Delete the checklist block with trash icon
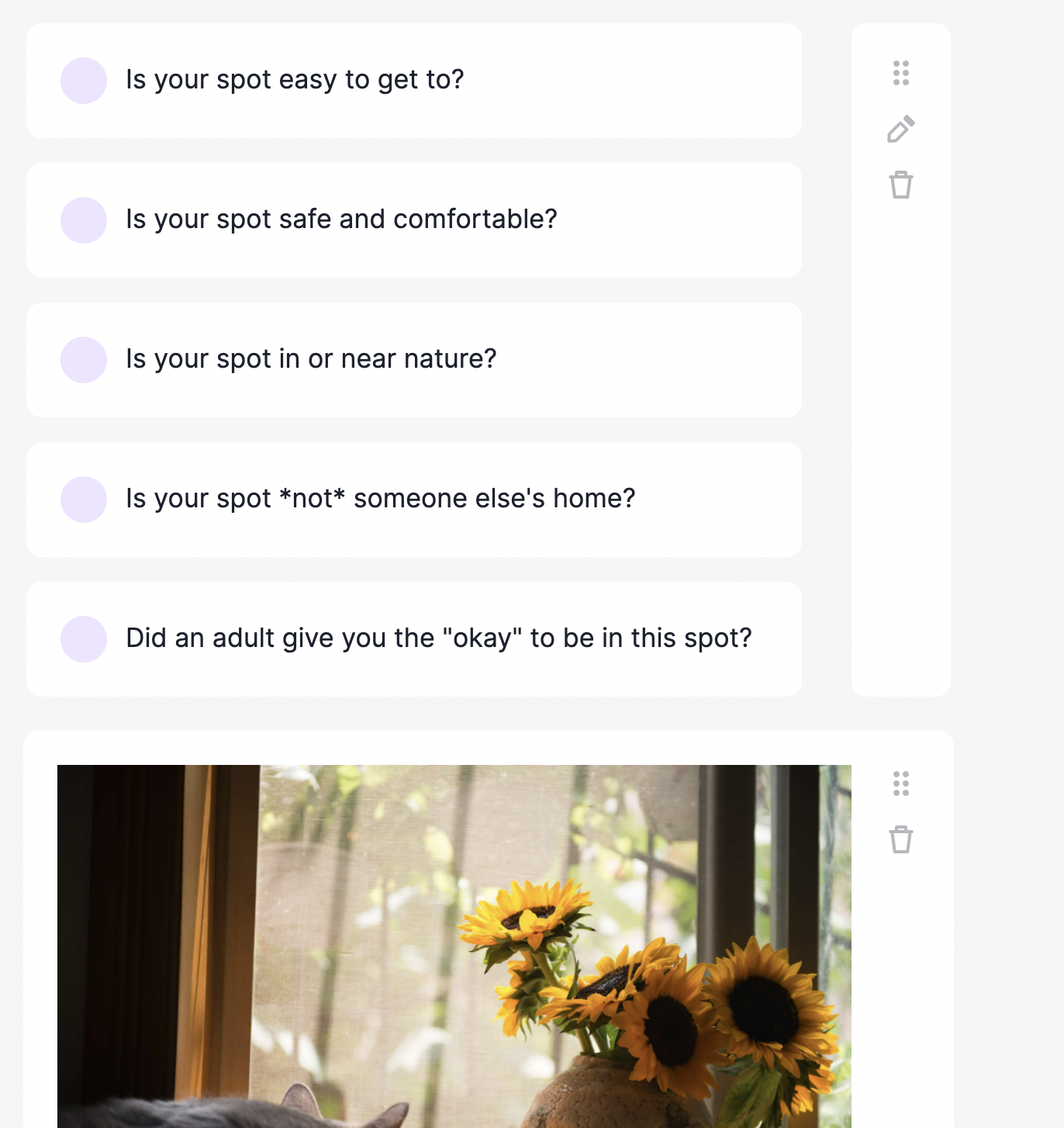Viewport: 1064px width, 1128px height. click(x=900, y=185)
